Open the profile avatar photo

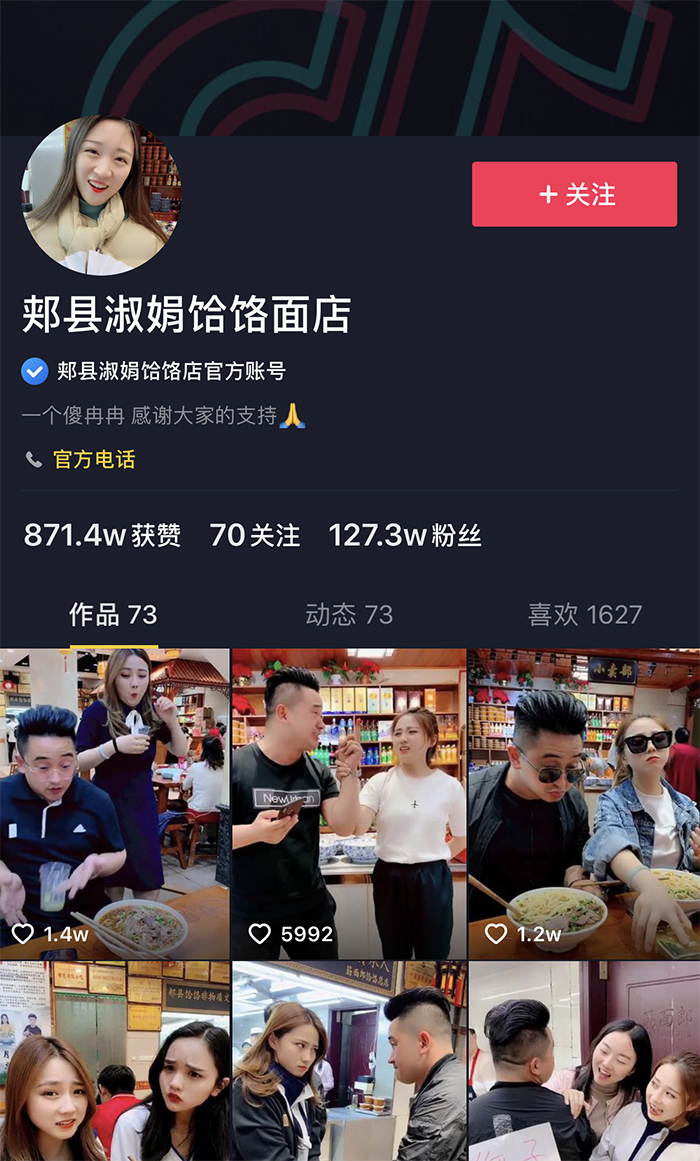tap(101, 196)
